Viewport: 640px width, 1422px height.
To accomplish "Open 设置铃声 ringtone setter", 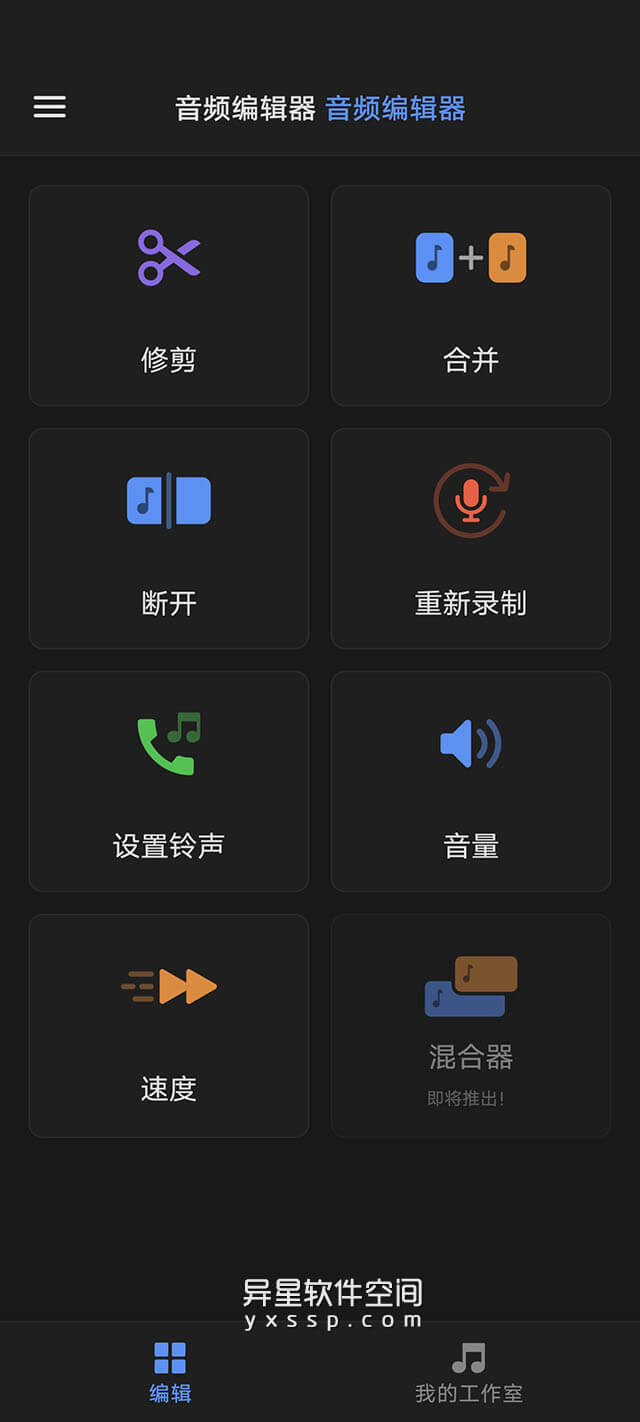I will [x=169, y=781].
